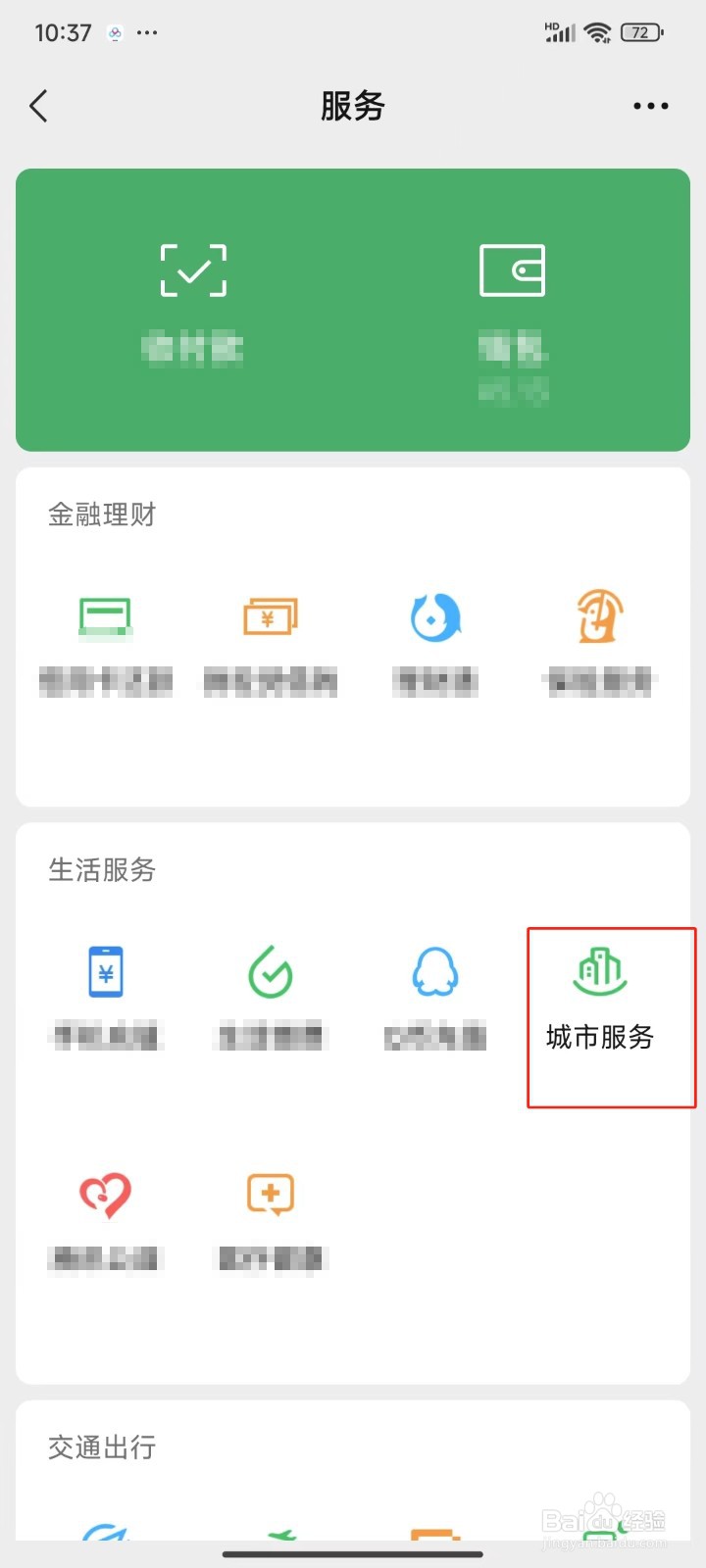Tap the red heart charity icon
The width and height of the screenshot is (706, 1568).
tap(106, 1194)
